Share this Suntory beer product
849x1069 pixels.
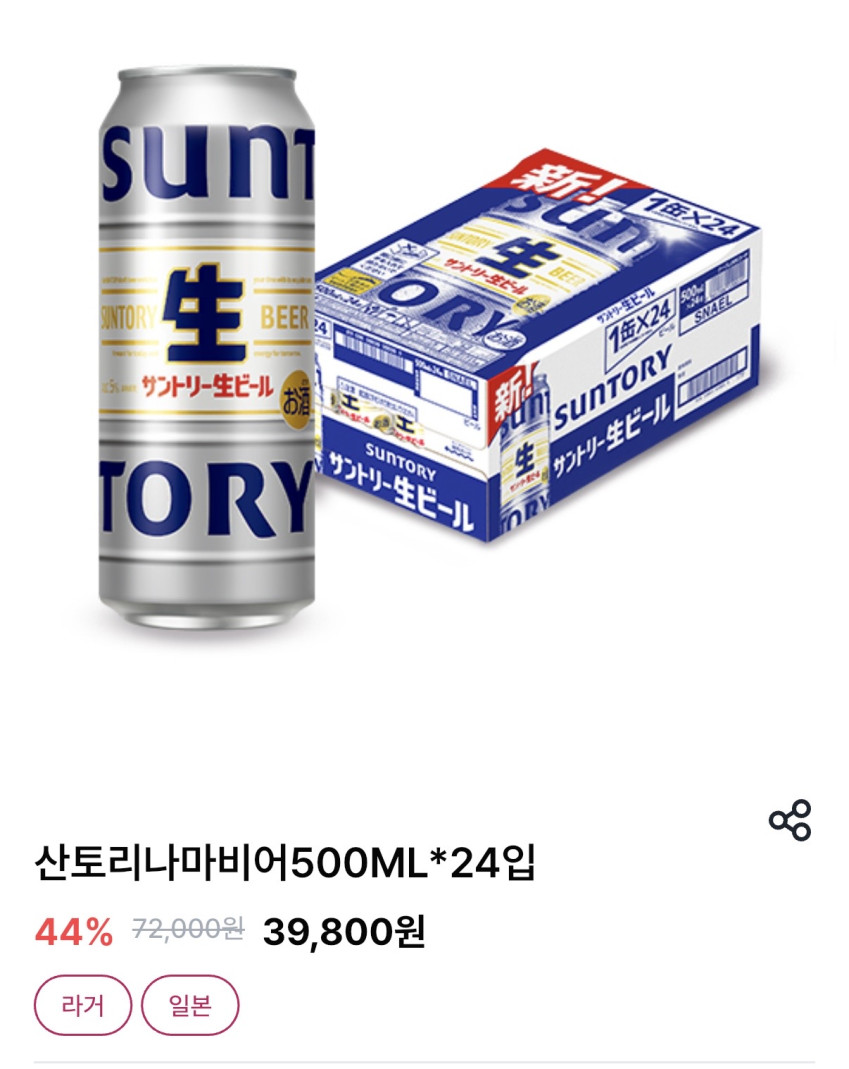(x=790, y=820)
